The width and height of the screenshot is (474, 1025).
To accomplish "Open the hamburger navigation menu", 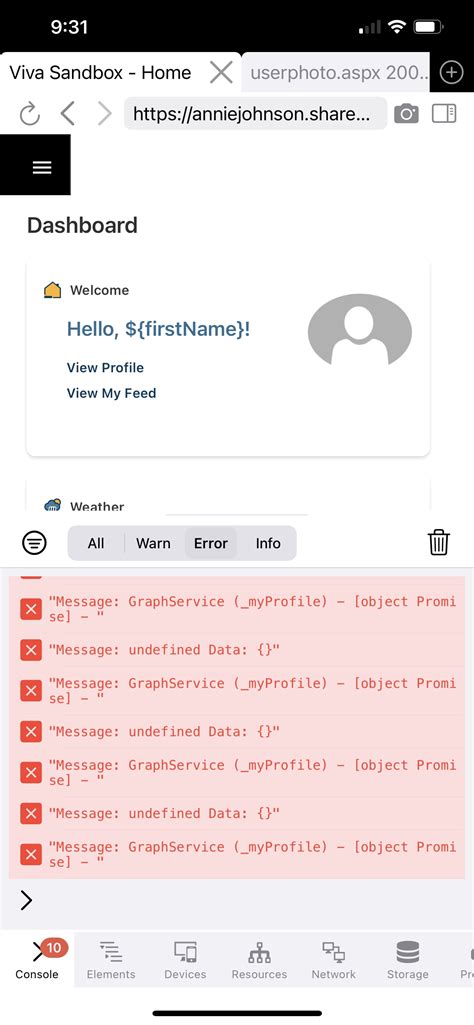I will (x=42, y=167).
